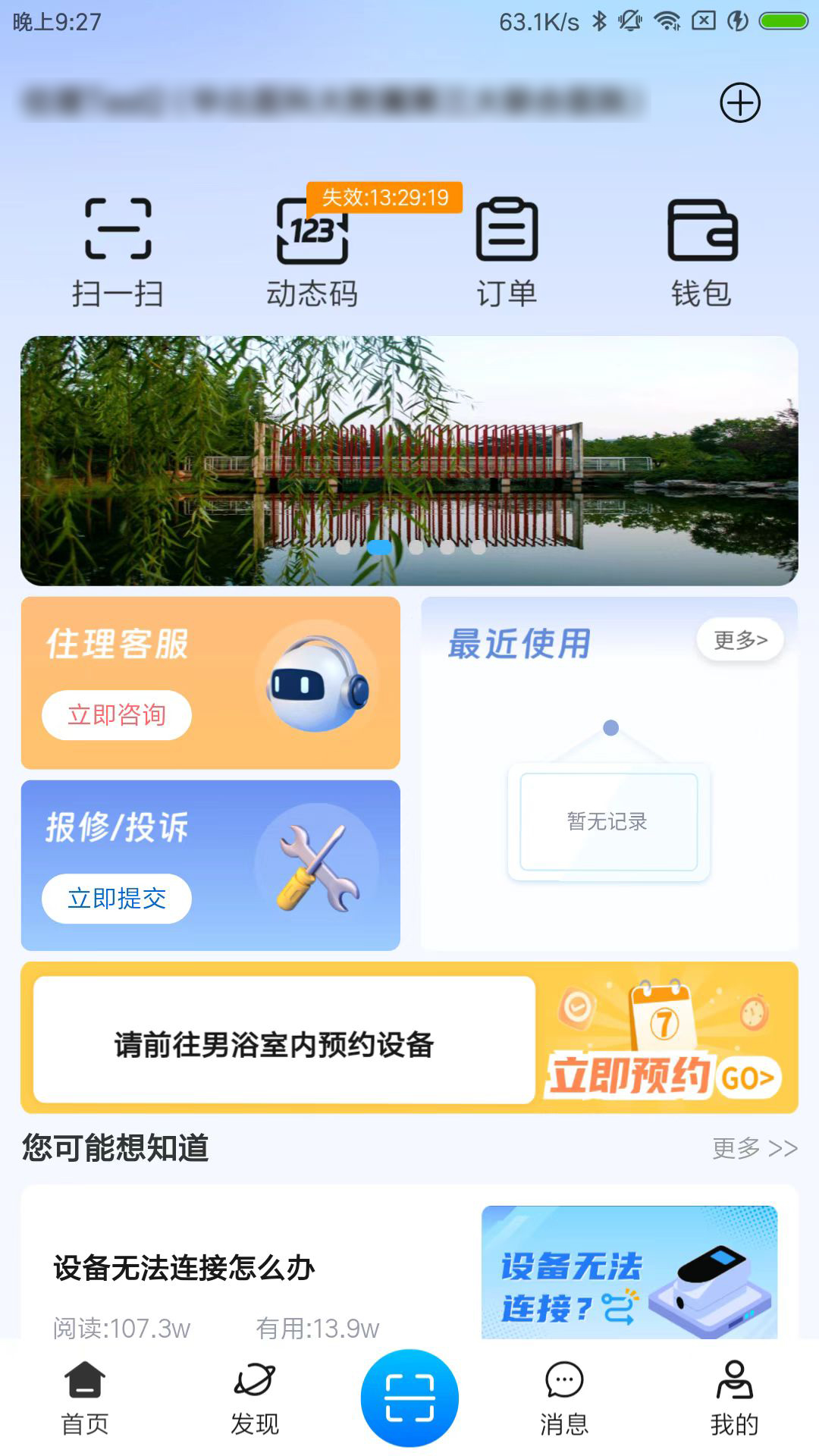Open the park bridge banner image
819x1456 pixels.
(409, 460)
